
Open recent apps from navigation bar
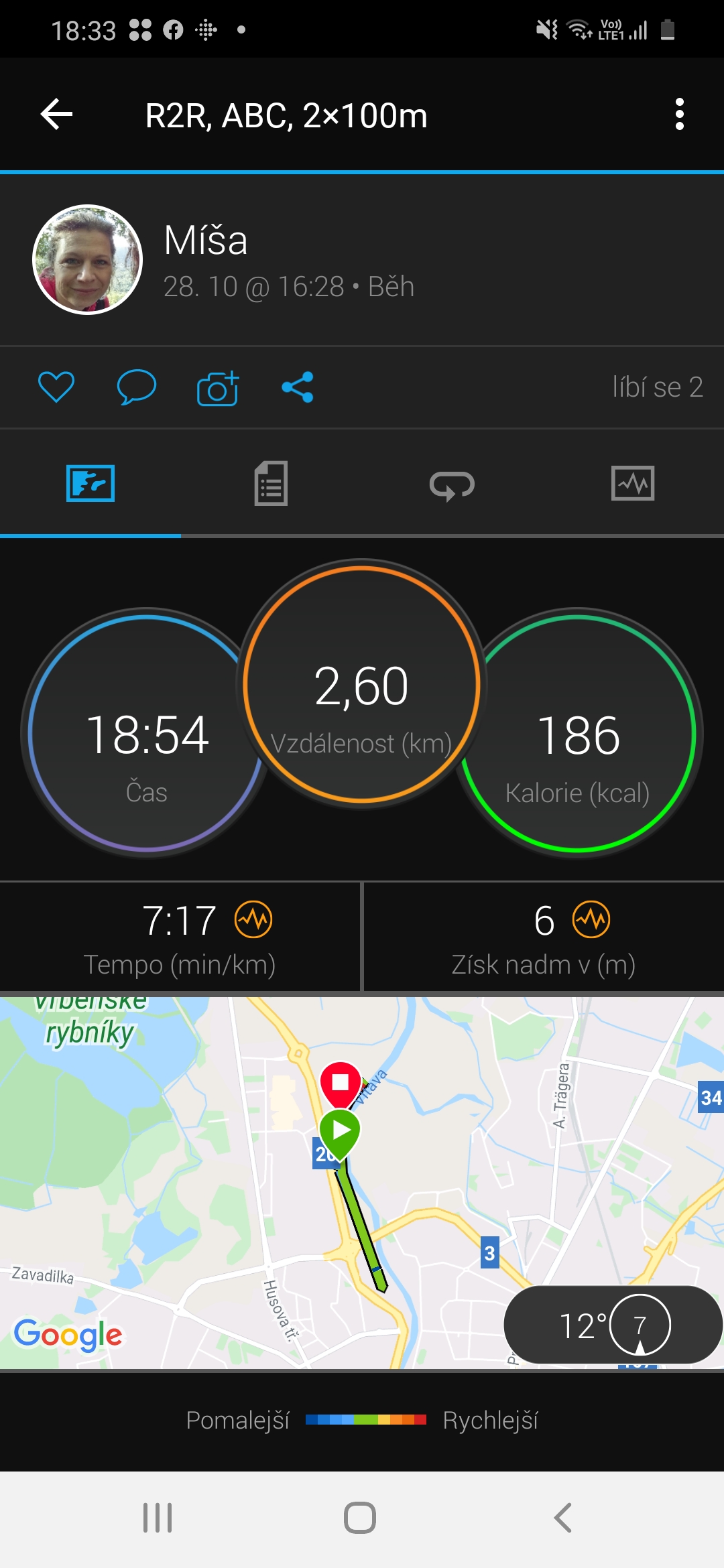[x=158, y=1518]
